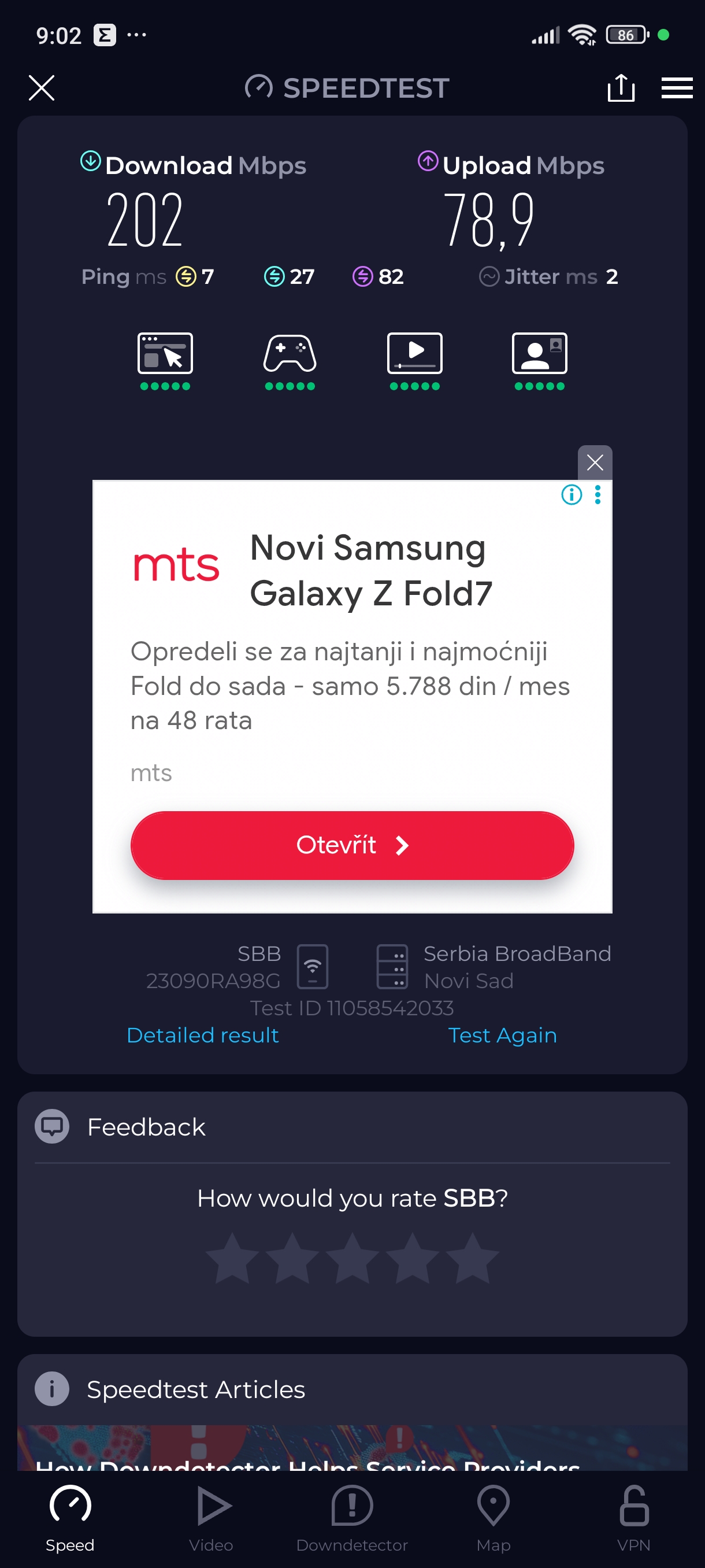Rate SBB five stars

472,1259
